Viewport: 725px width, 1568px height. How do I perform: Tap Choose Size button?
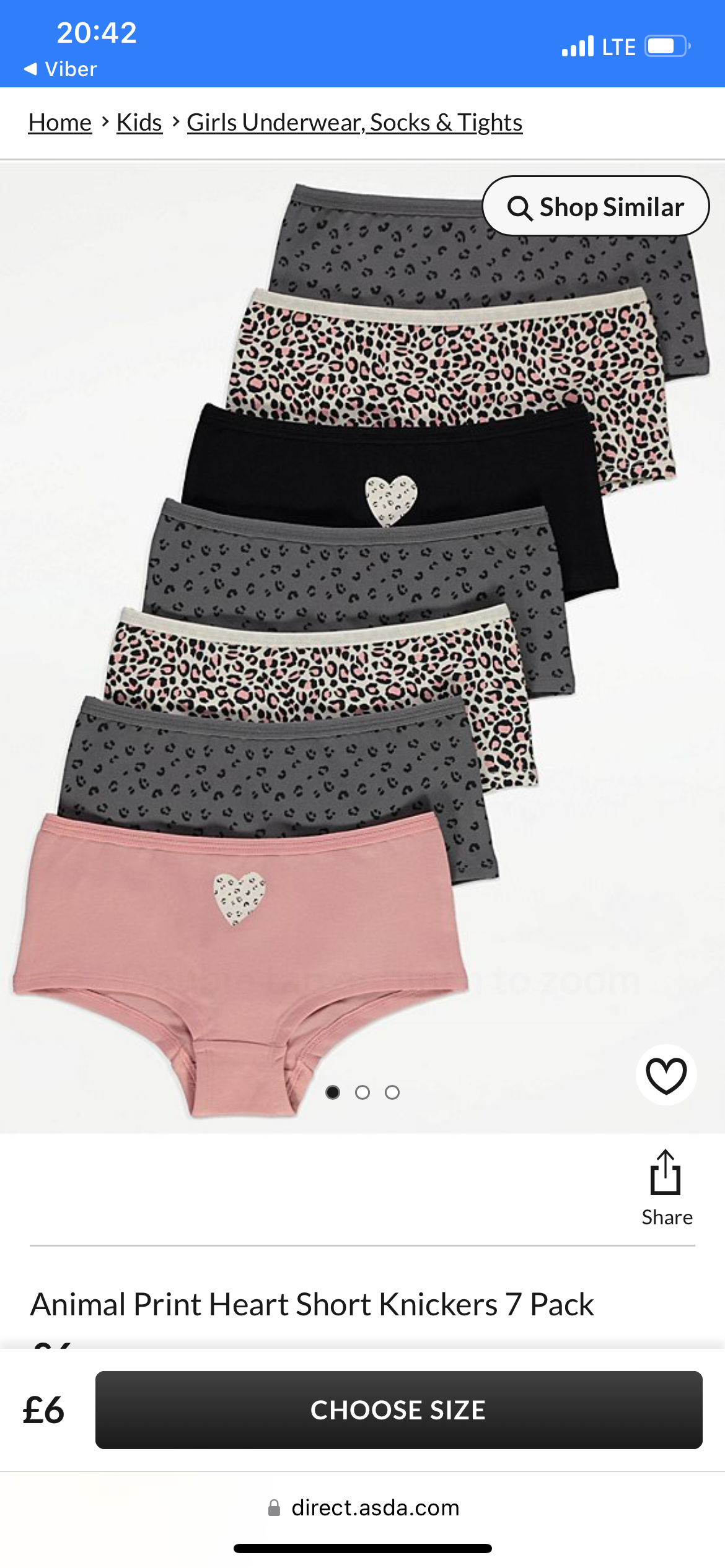point(398,1410)
